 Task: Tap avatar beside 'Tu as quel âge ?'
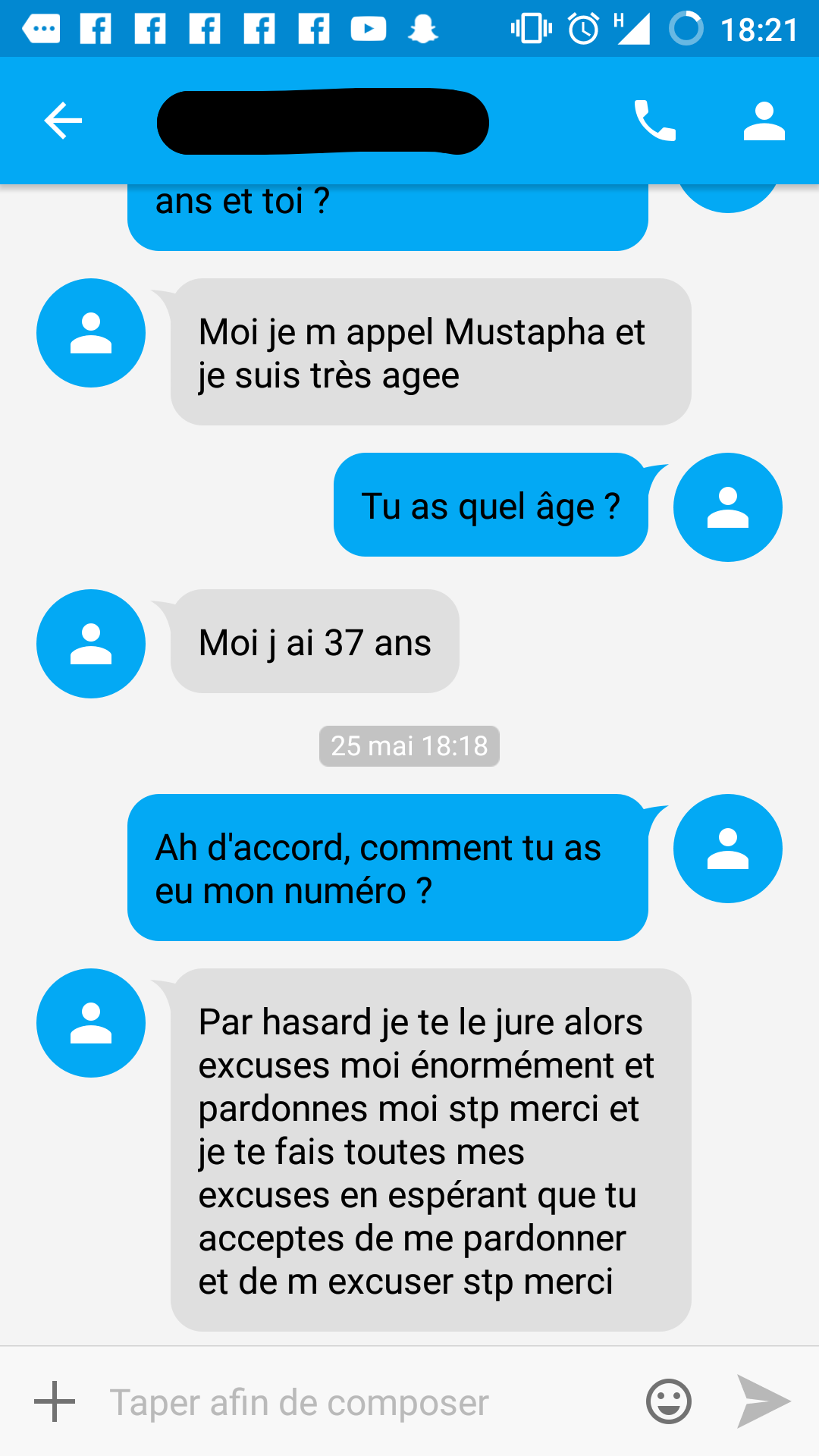pyautogui.click(x=727, y=507)
